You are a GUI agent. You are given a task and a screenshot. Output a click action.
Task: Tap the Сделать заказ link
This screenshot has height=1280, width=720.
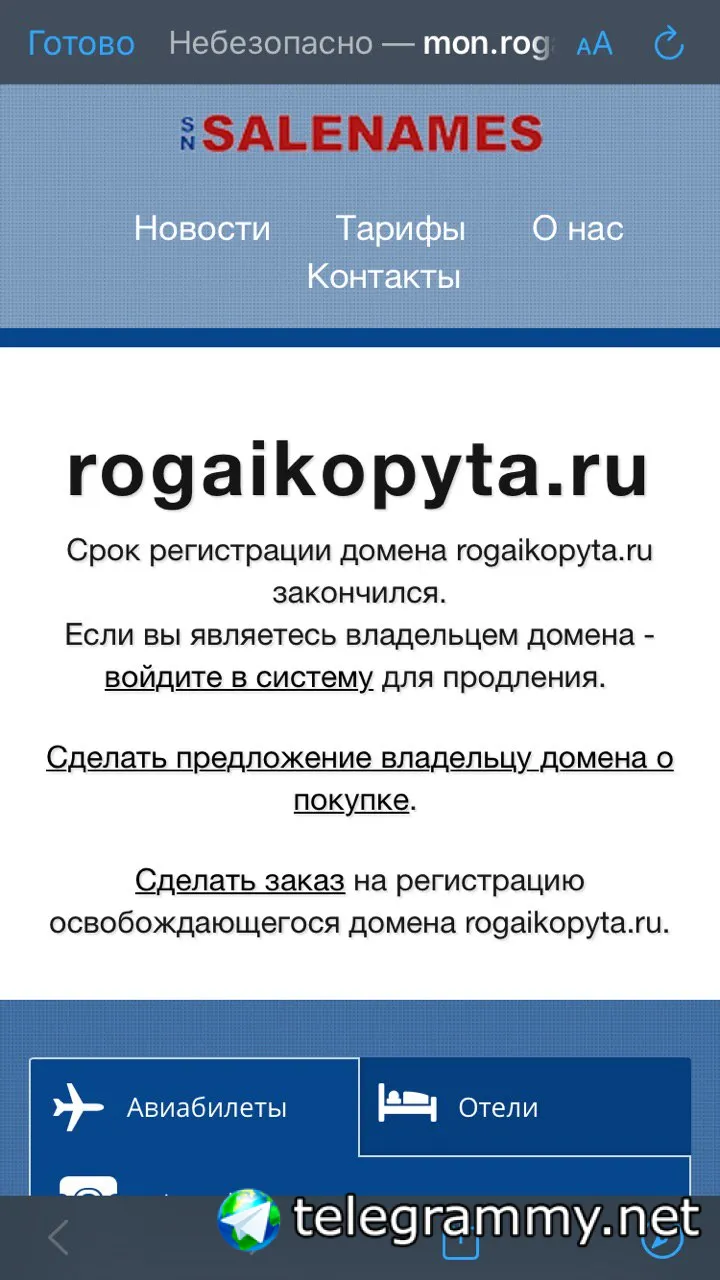240,880
